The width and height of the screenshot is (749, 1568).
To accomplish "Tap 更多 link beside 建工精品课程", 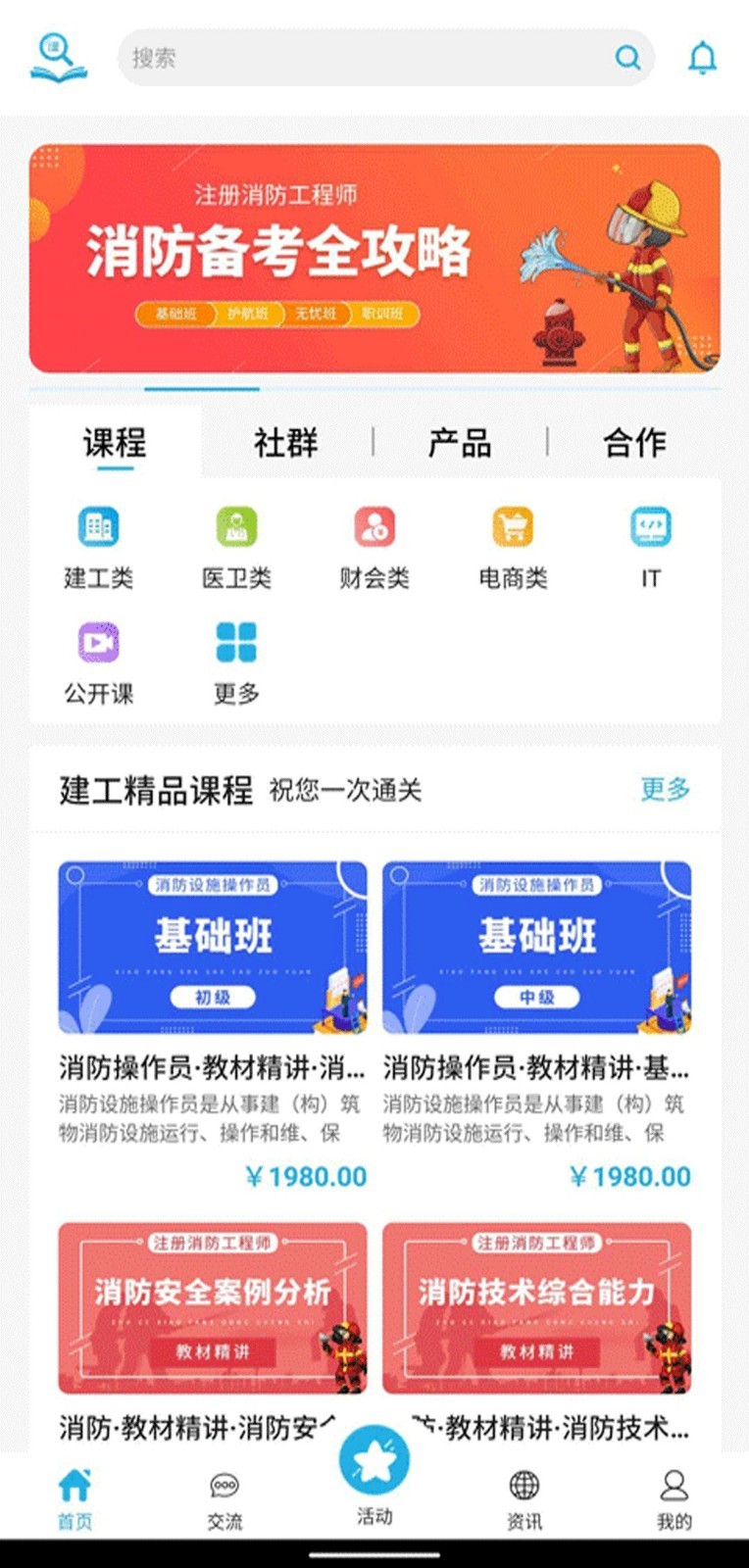I will [x=665, y=789].
